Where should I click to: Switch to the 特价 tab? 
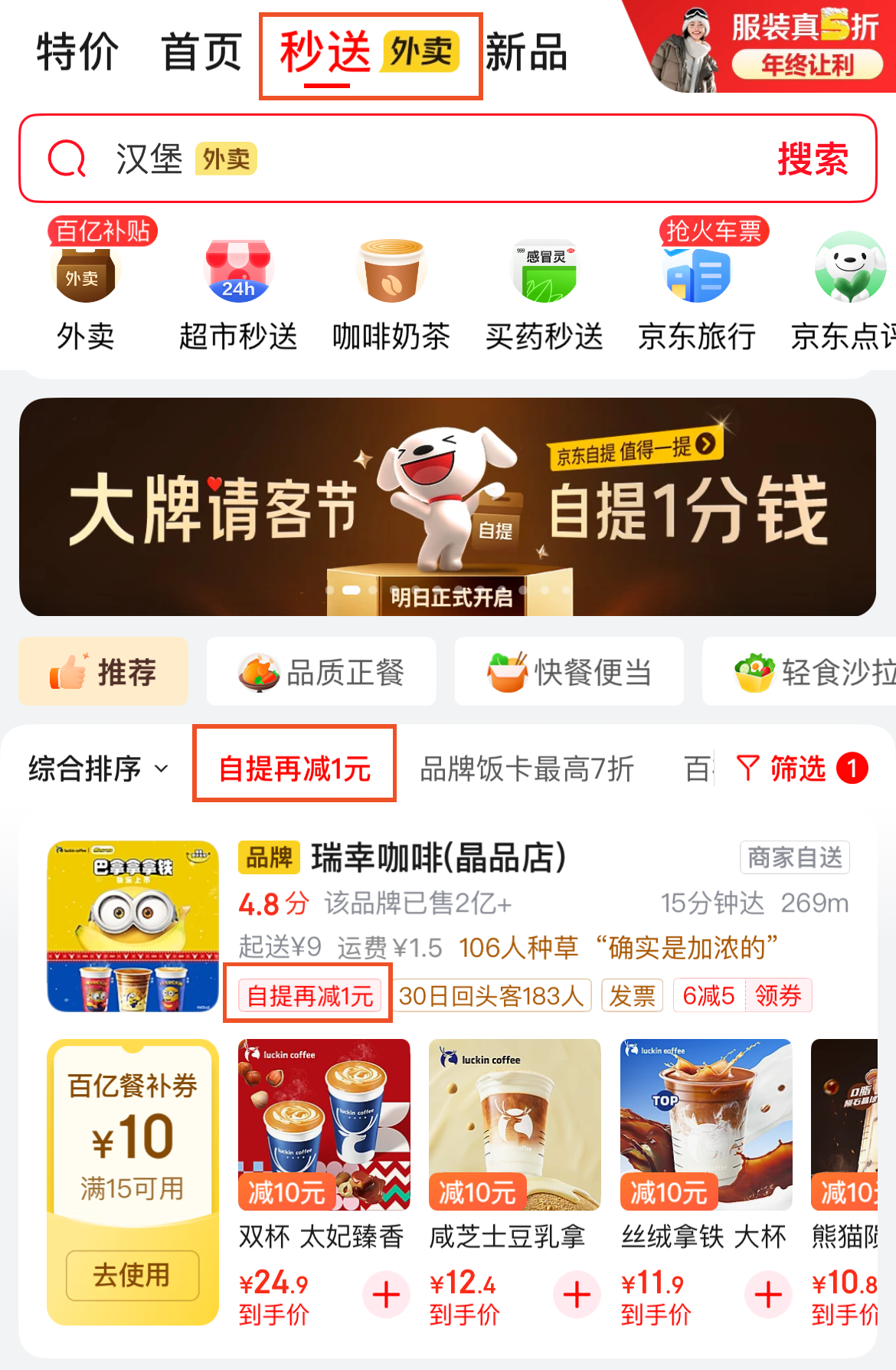click(77, 52)
